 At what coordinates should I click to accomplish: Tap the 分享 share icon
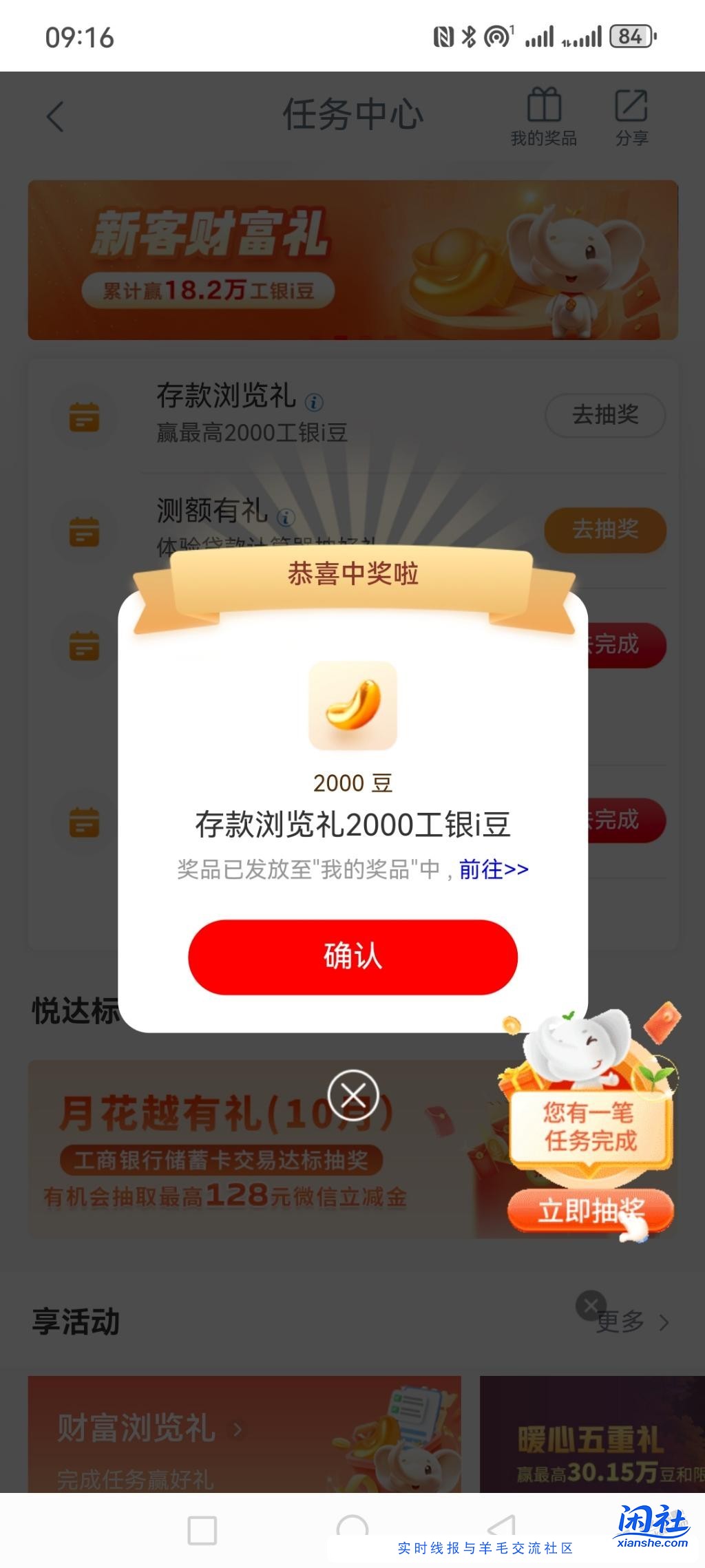631,116
